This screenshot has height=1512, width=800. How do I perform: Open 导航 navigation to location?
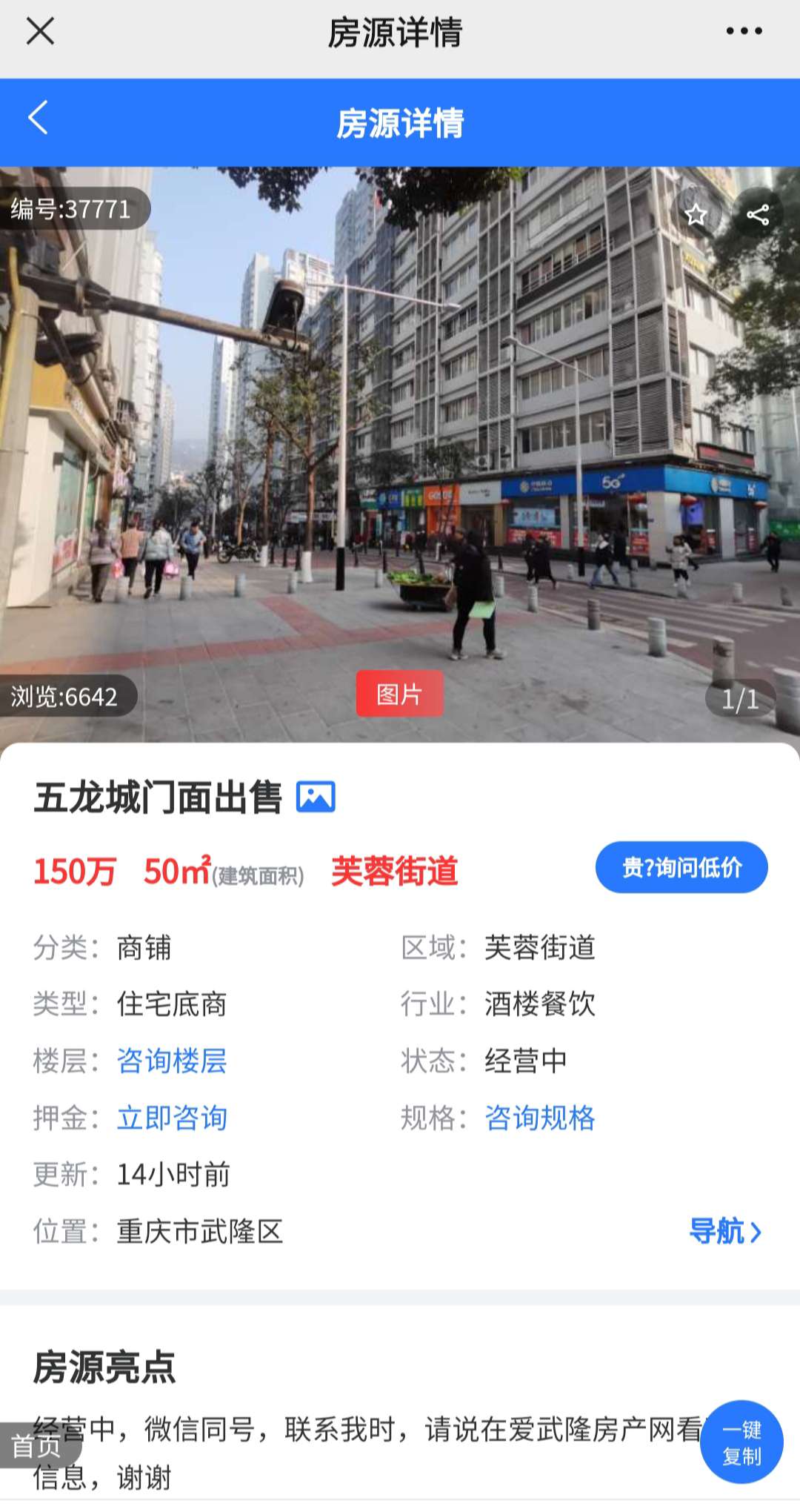tap(724, 1231)
